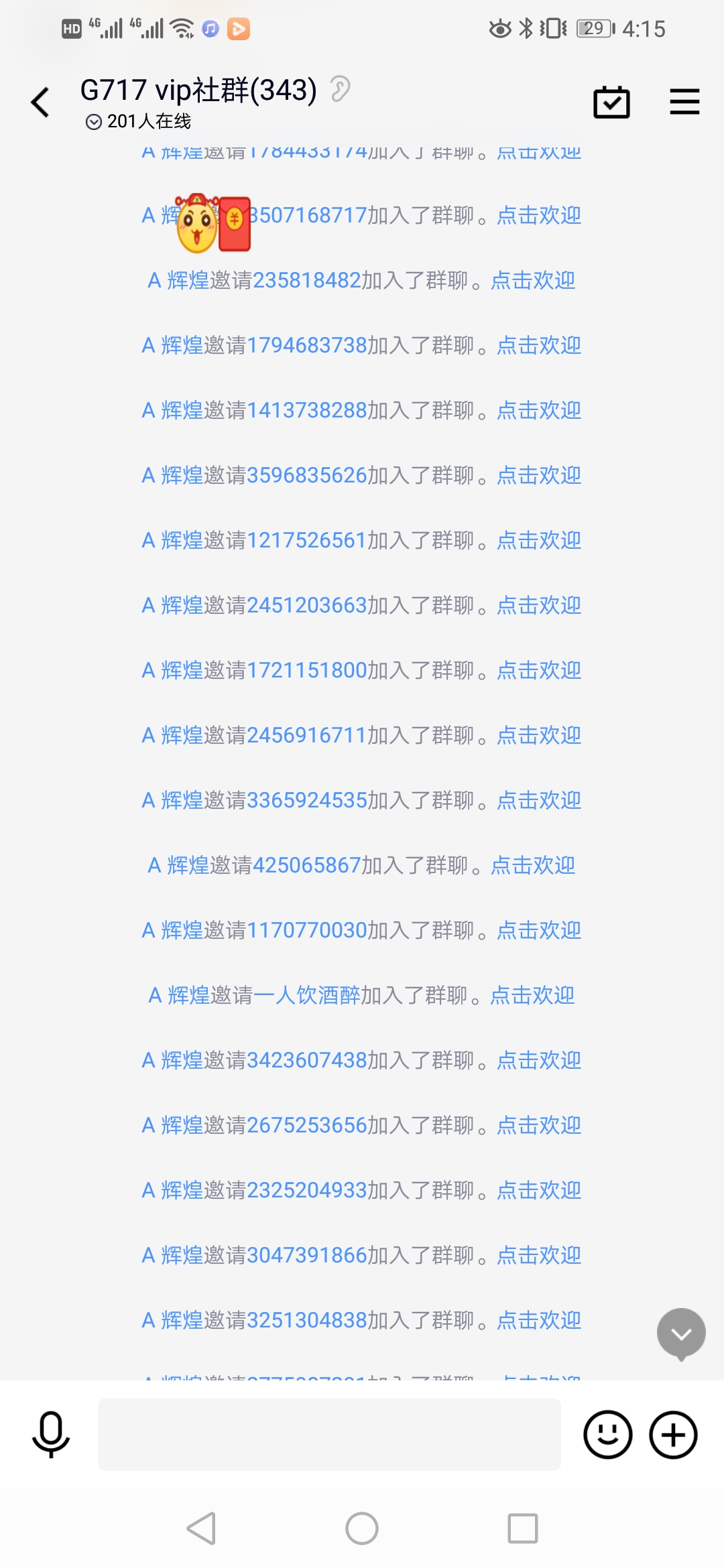Viewport: 724px width, 1568px height.
Task: Welcome user 3047391866 via 点击欢迎
Action: (x=539, y=1255)
